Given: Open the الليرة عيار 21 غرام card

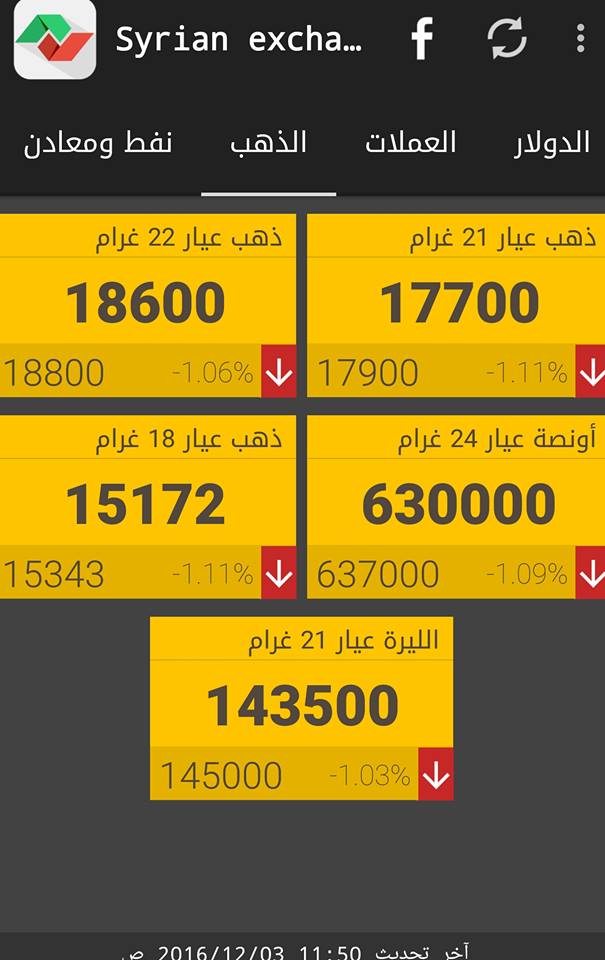Looking at the screenshot, I should point(301,707).
